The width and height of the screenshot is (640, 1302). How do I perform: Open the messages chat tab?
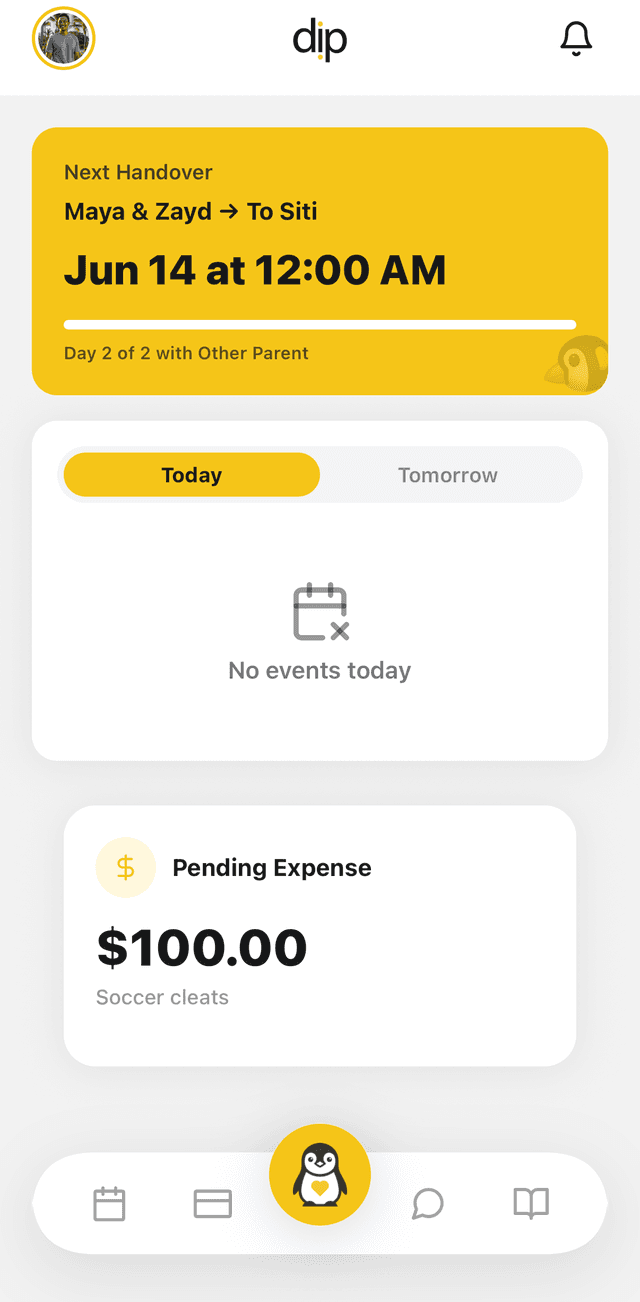click(x=428, y=1203)
